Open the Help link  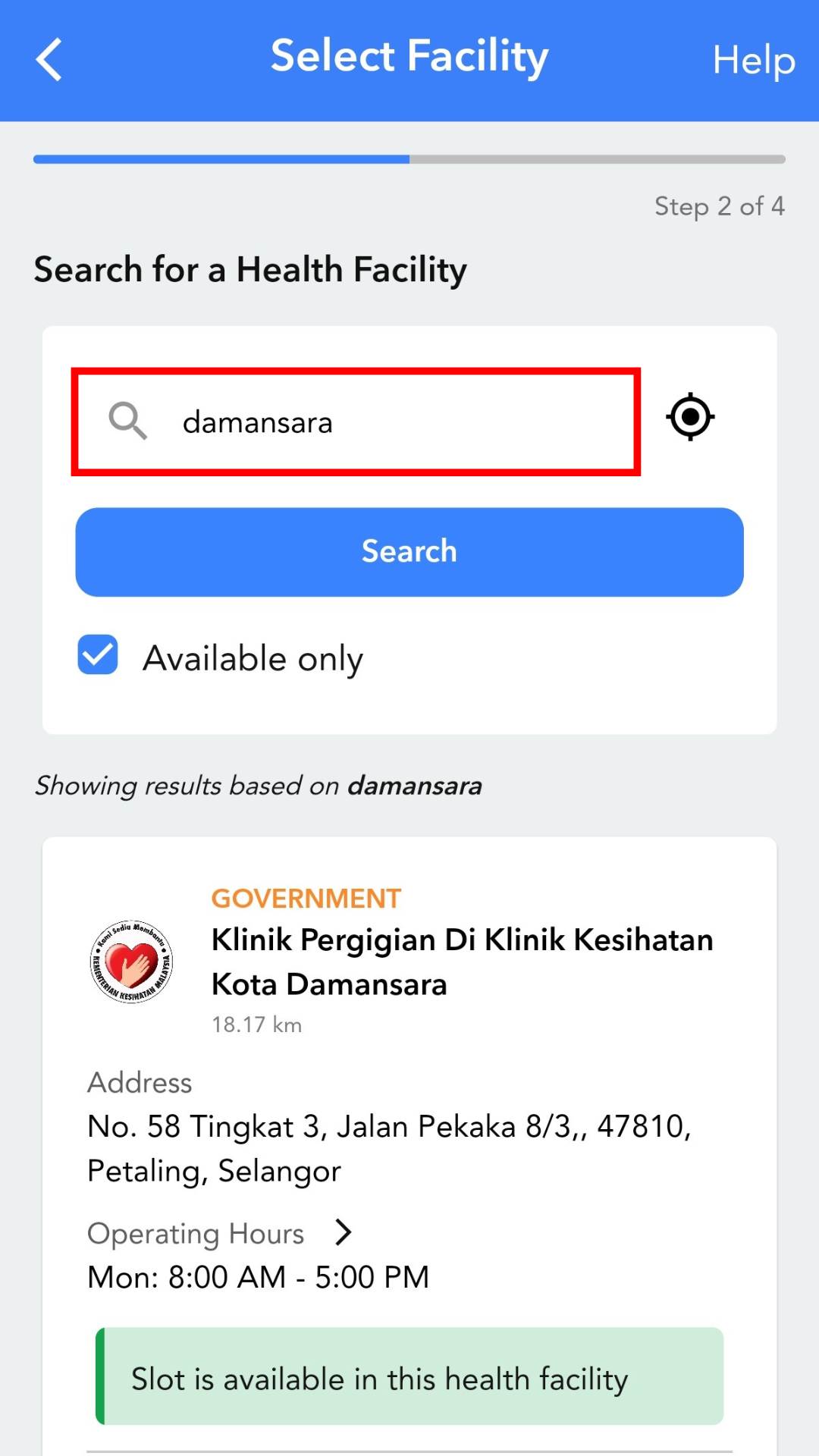click(753, 60)
